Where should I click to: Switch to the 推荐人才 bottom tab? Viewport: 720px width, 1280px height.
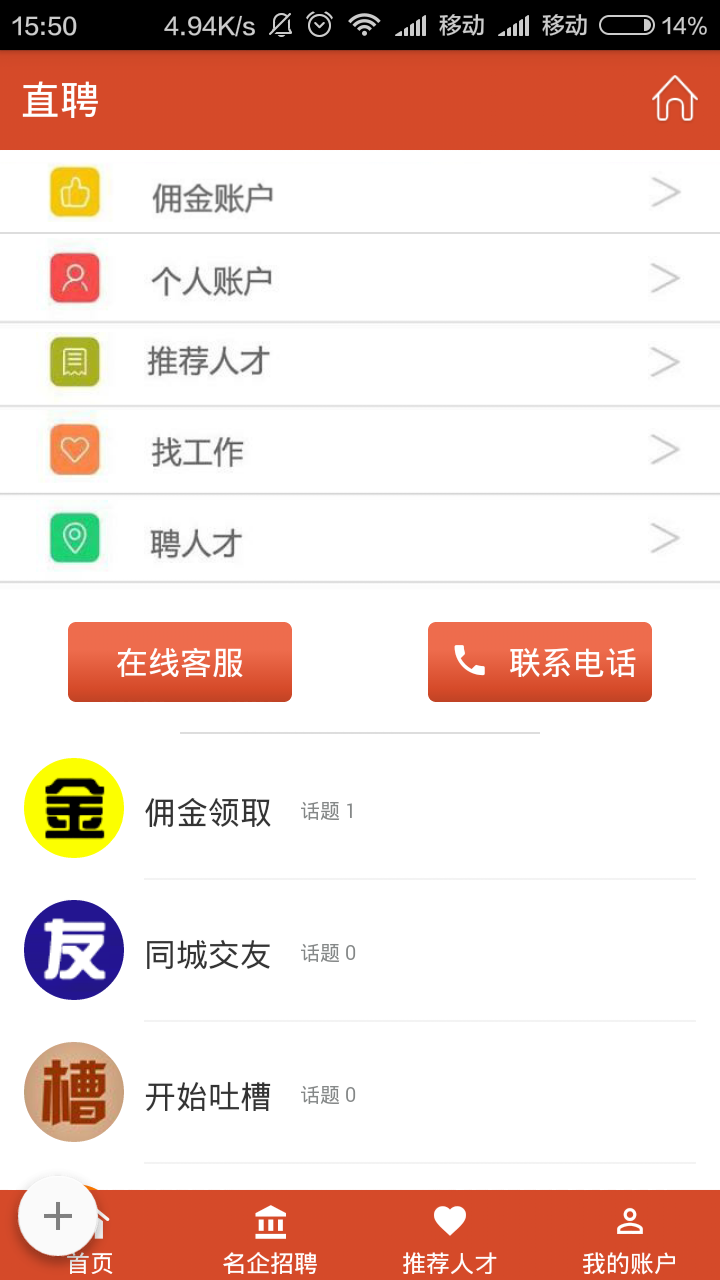point(450,1240)
